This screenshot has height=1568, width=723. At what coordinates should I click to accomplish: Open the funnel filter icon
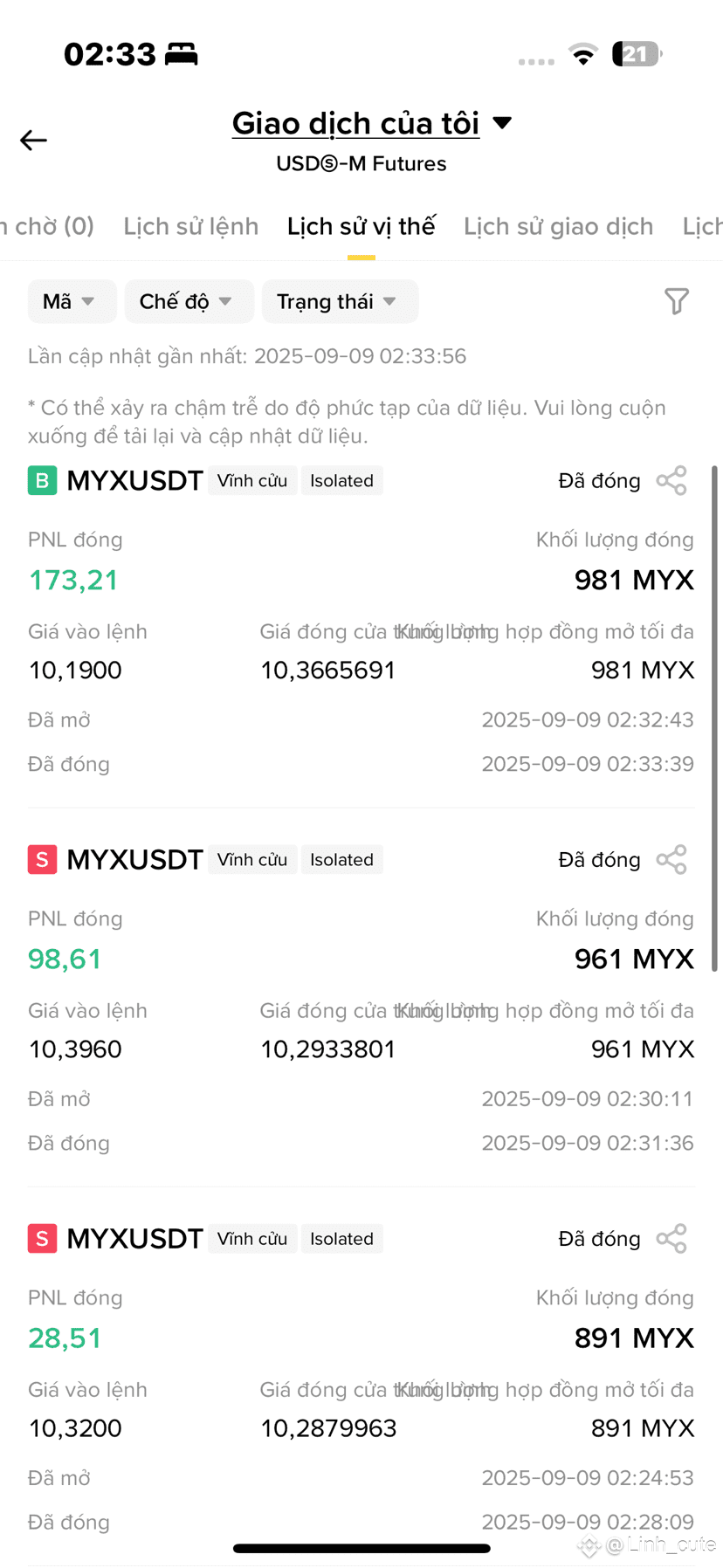point(677,301)
